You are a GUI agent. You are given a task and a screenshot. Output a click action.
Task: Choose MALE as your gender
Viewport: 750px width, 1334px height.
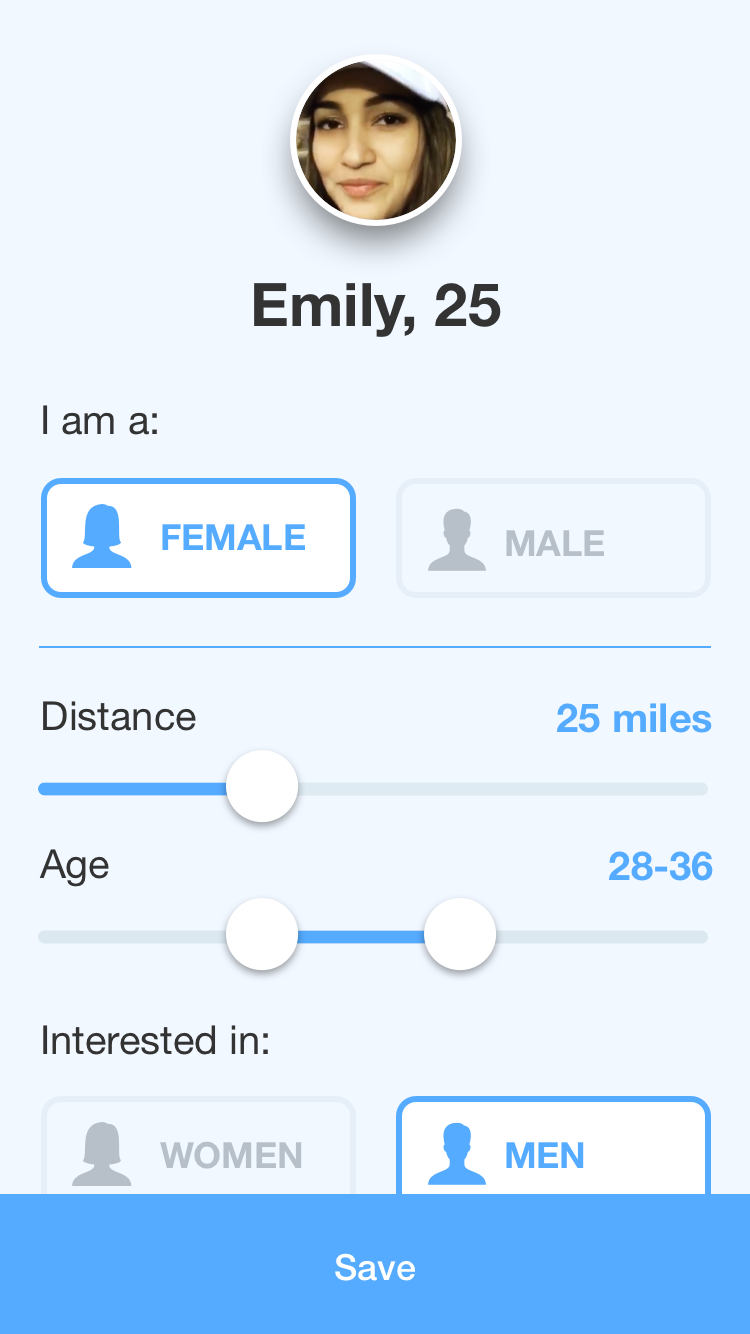tap(553, 538)
